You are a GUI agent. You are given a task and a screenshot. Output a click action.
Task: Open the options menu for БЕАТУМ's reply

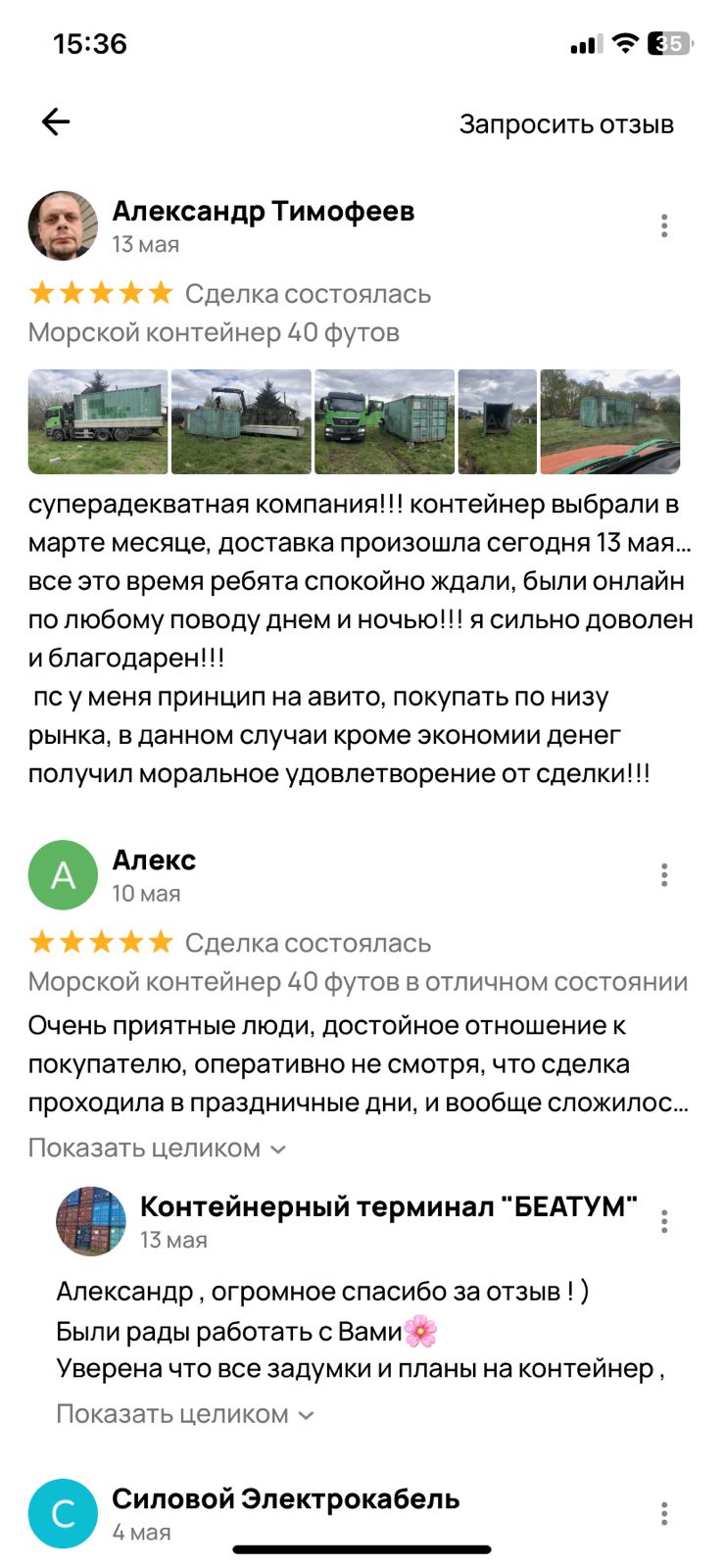tap(664, 1221)
